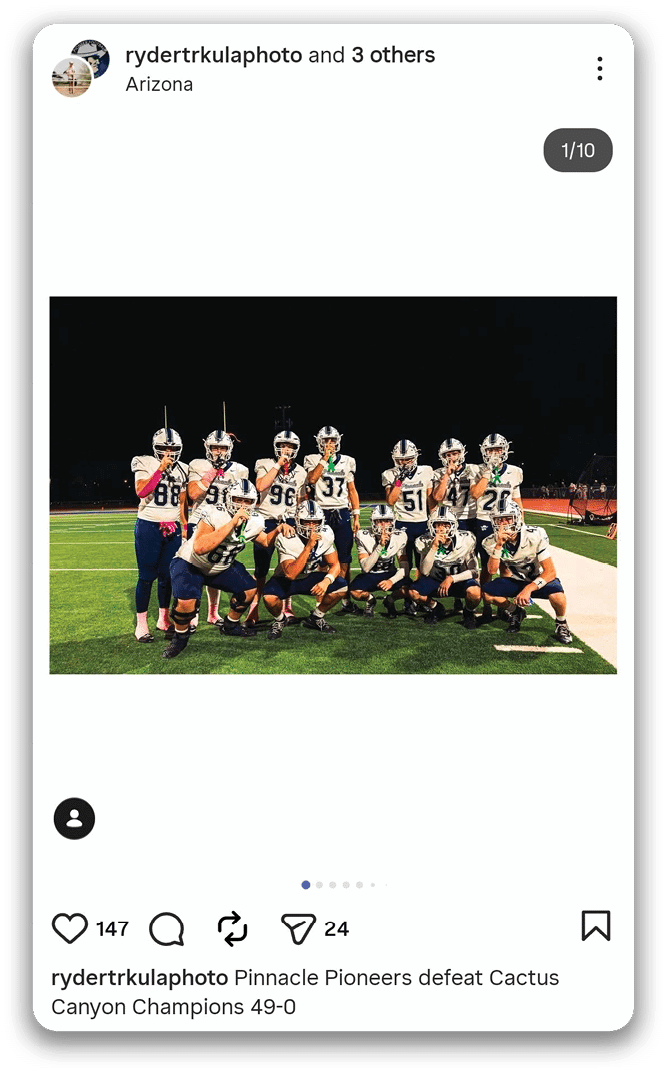Open the comments on this post
The height and width of the screenshot is (1073, 667).
(167, 929)
